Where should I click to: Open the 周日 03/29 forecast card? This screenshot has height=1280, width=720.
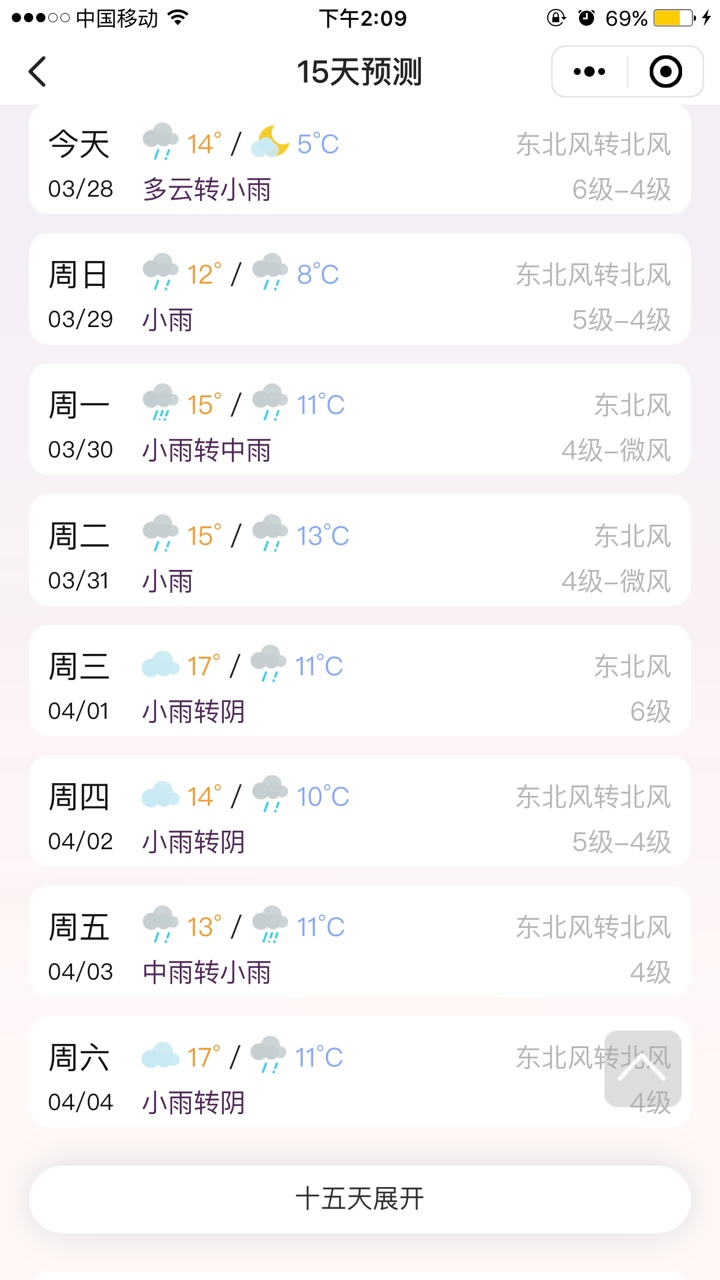(360, 289)
